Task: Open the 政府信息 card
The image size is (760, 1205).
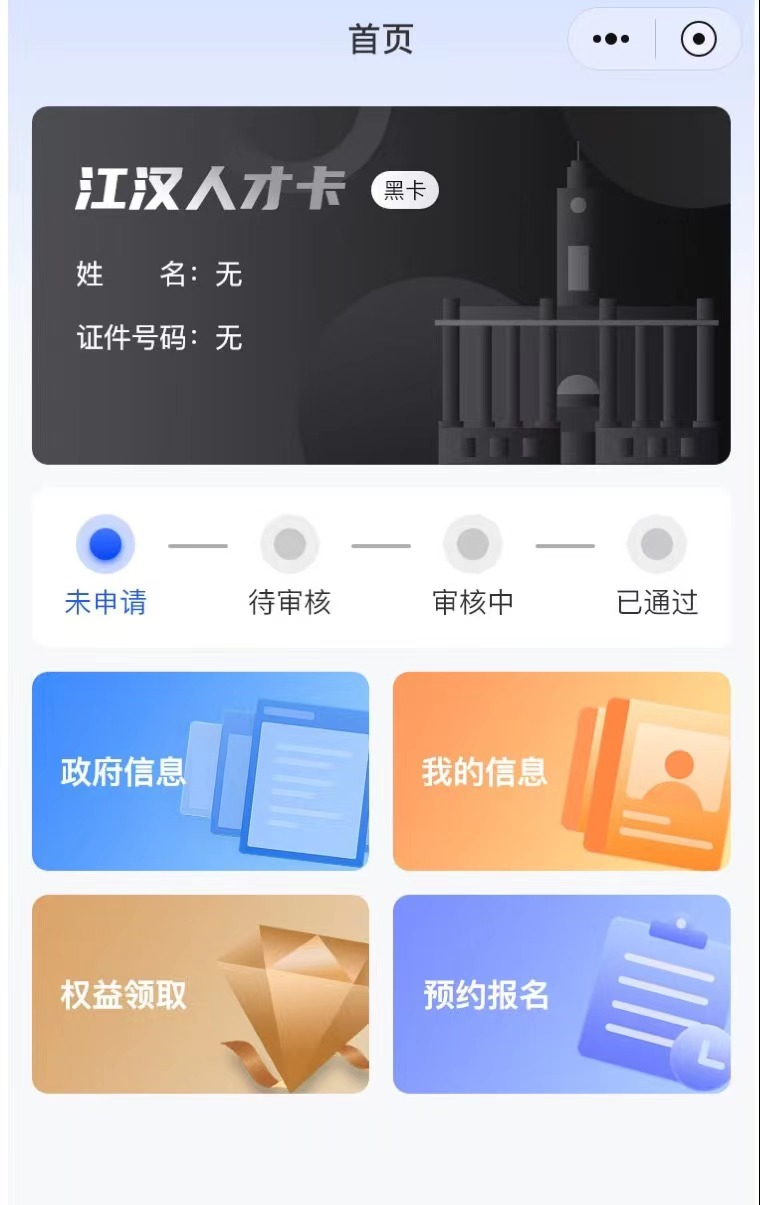Action: tap(200, 771)
